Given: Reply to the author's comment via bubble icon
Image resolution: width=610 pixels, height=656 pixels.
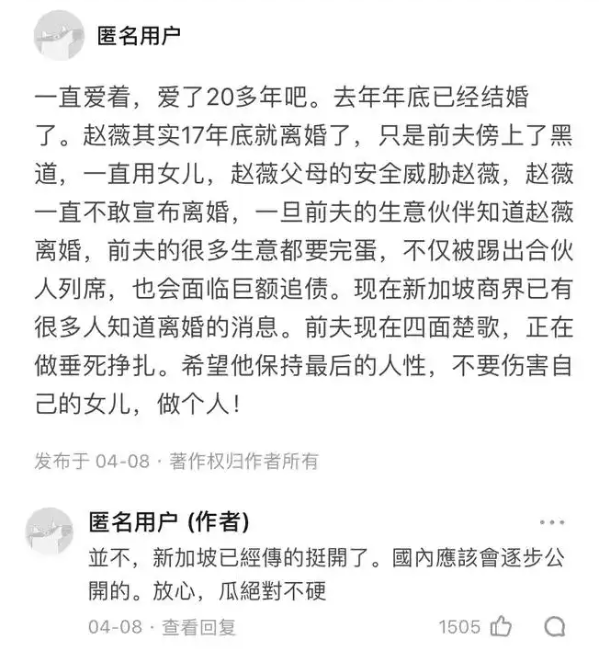Looking at the screenshot, I should pos(553,627).
